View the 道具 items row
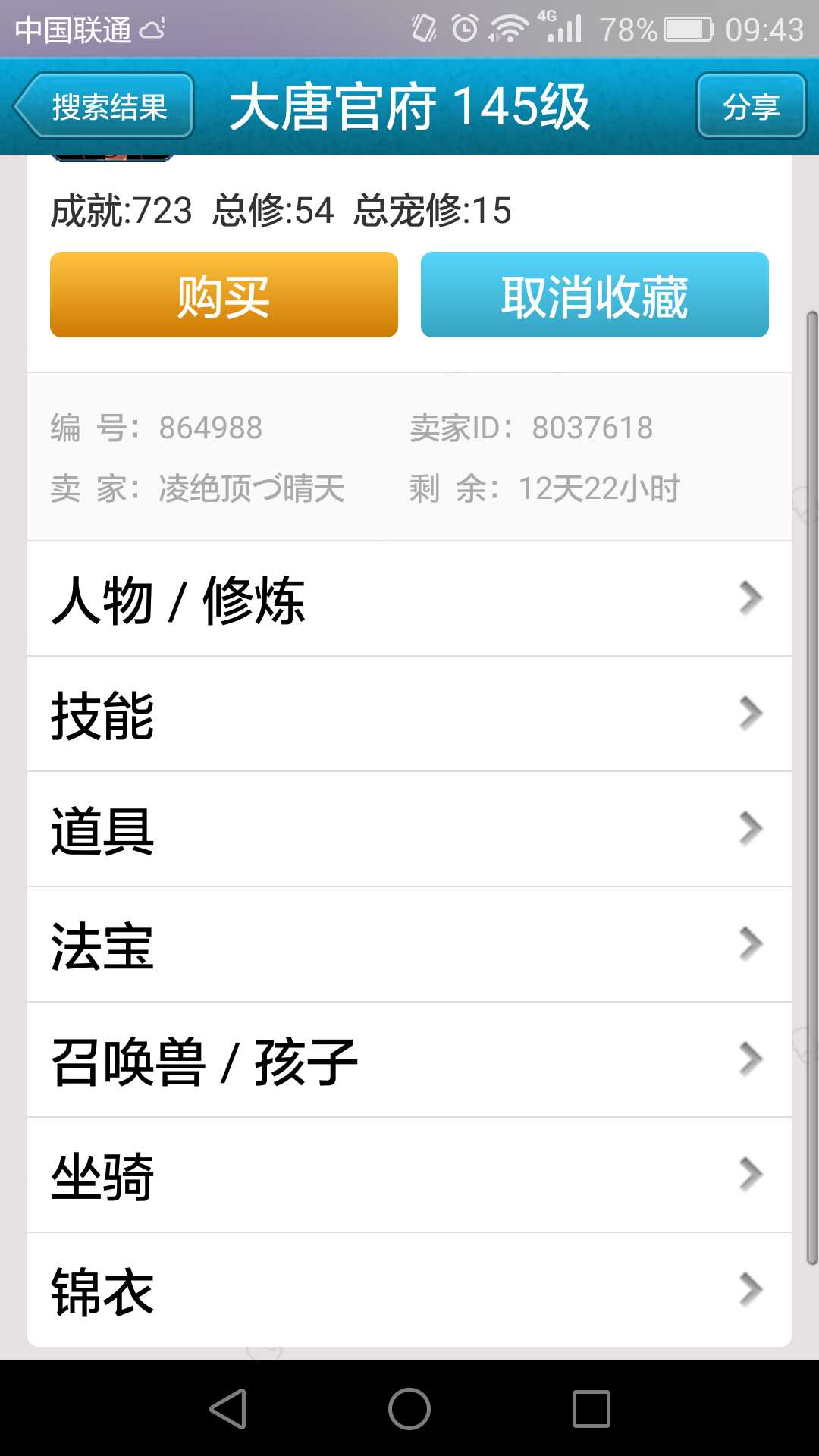Screen dimensions: 819x1456 click(x=409, y=830)
